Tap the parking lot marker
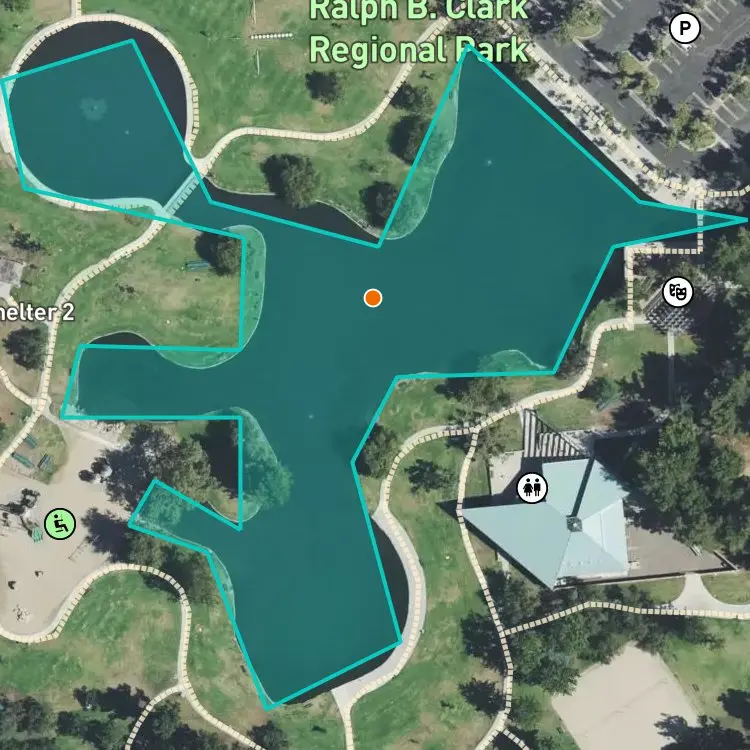This screenshot has width=750, height=750. click(684, 28)
